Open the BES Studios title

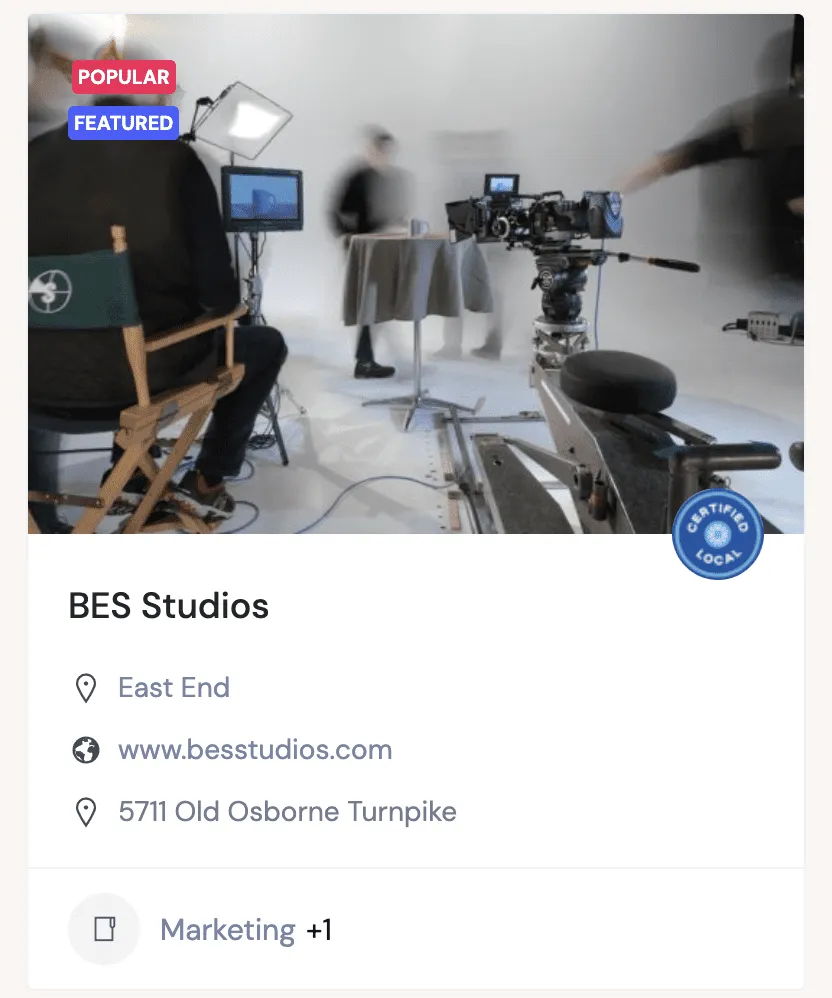pyautogui.click(x=168, y=605)
